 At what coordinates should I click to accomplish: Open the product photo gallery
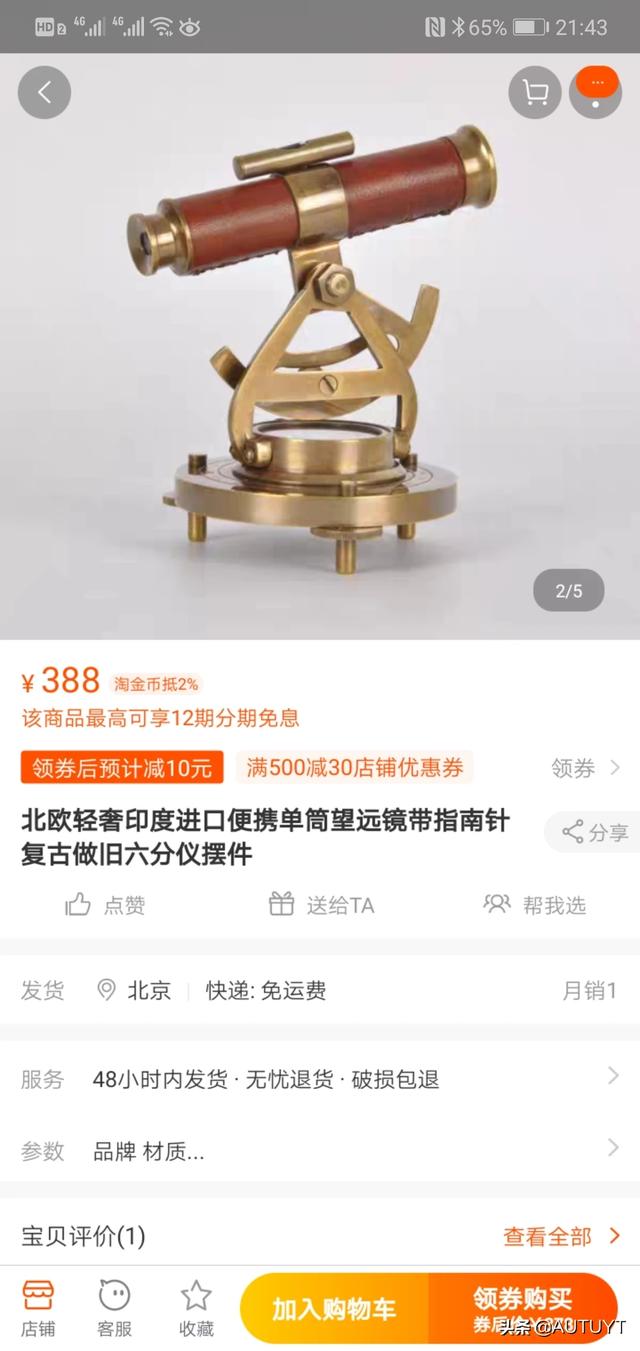click(x=320, y=340)
